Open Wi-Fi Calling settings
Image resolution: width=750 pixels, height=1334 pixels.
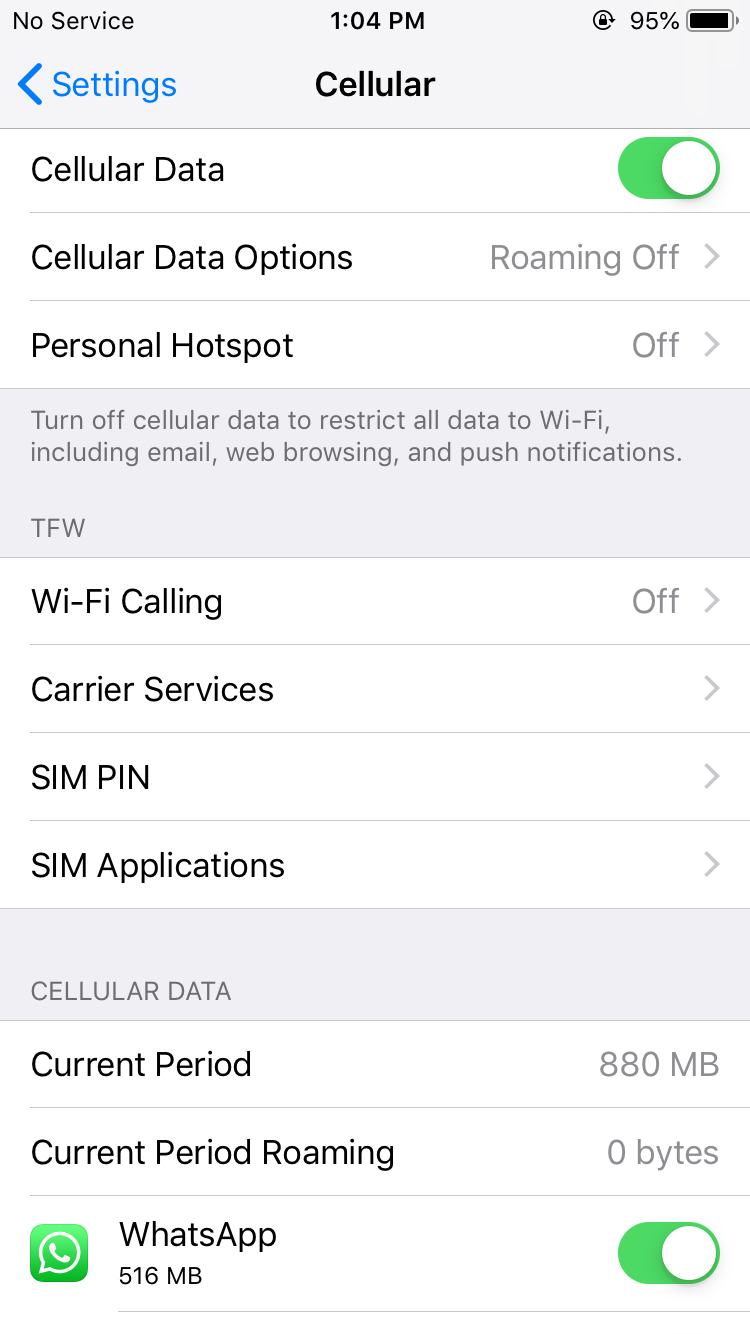point(375,601)
